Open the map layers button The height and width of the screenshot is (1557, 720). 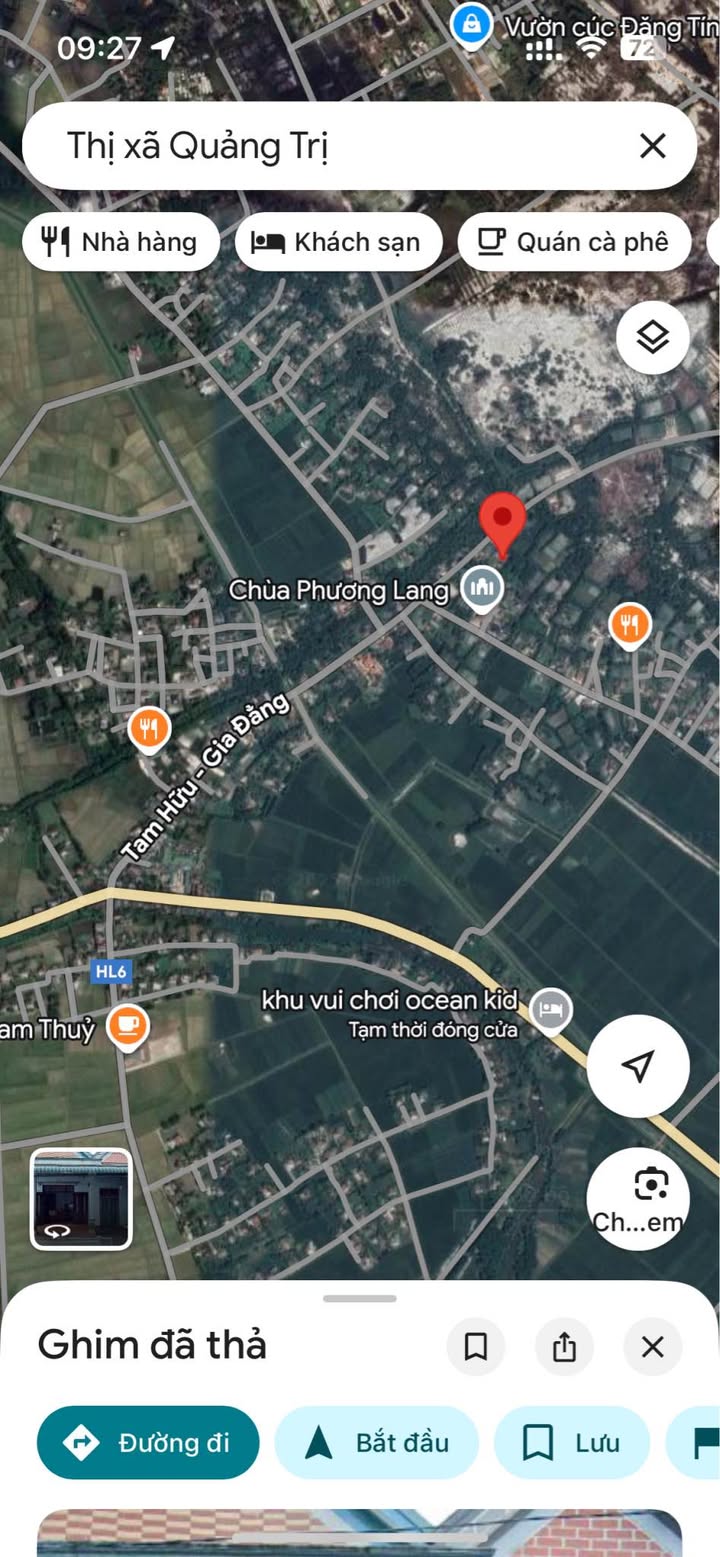(653, 337)
